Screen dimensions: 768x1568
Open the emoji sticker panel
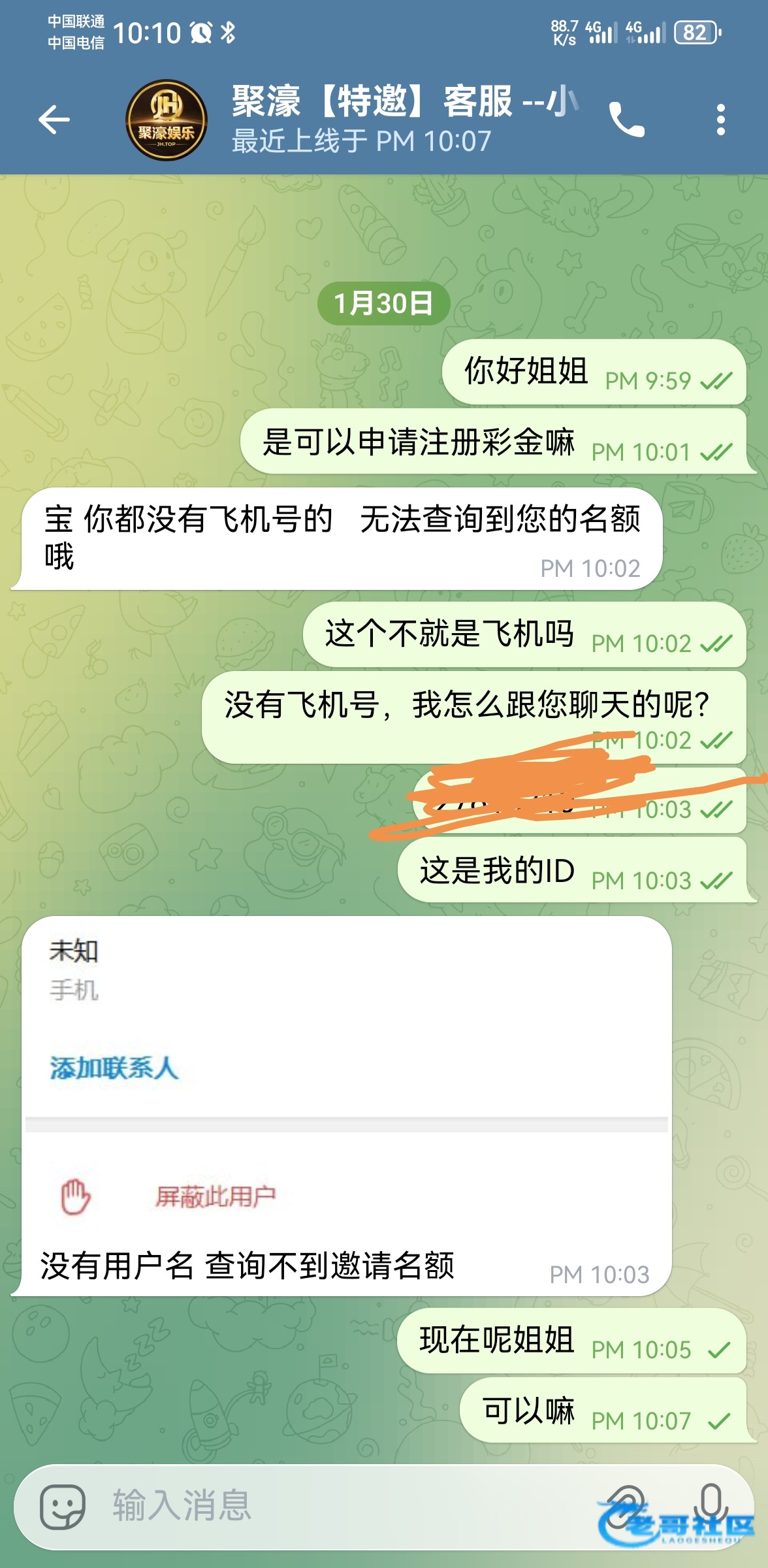point(63,1507)
